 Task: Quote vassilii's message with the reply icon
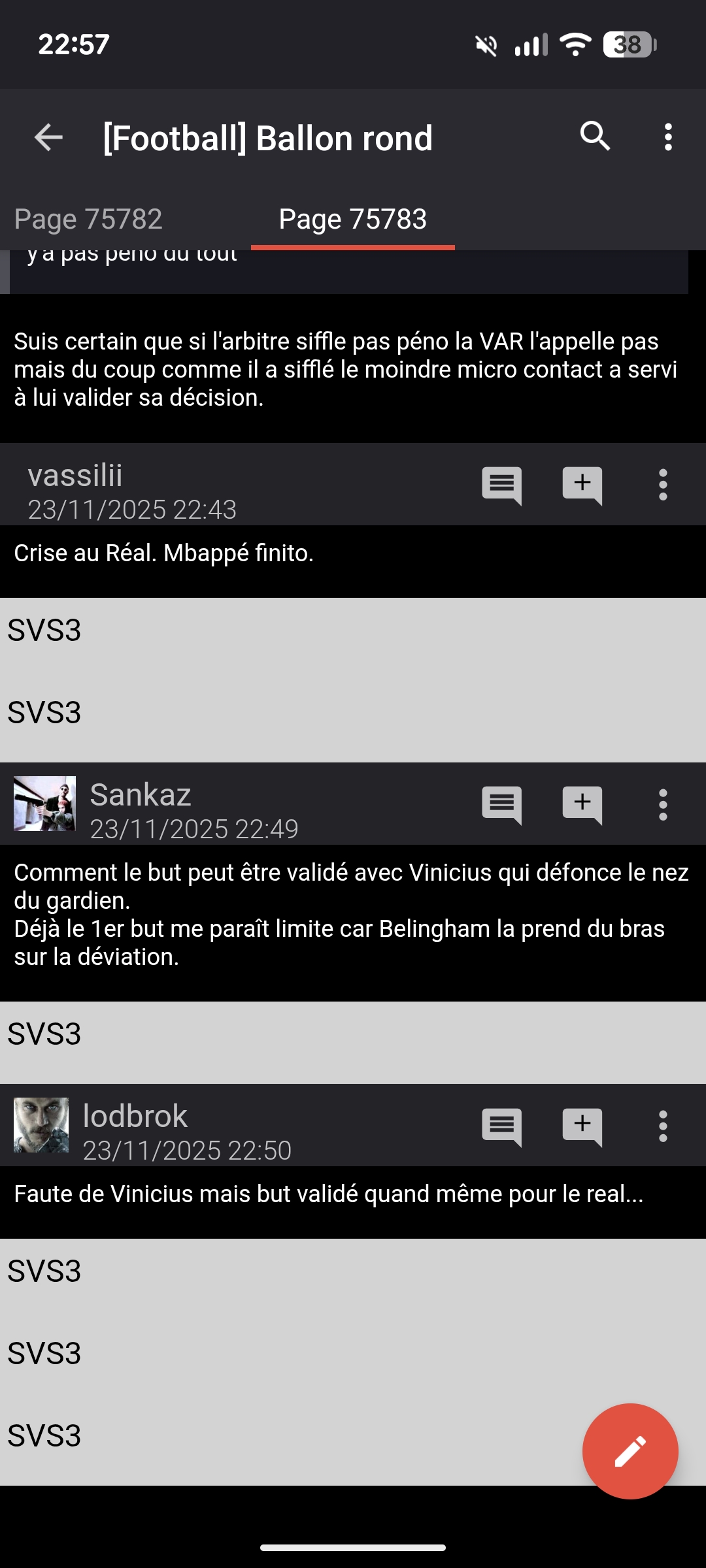tap(501, 485)
